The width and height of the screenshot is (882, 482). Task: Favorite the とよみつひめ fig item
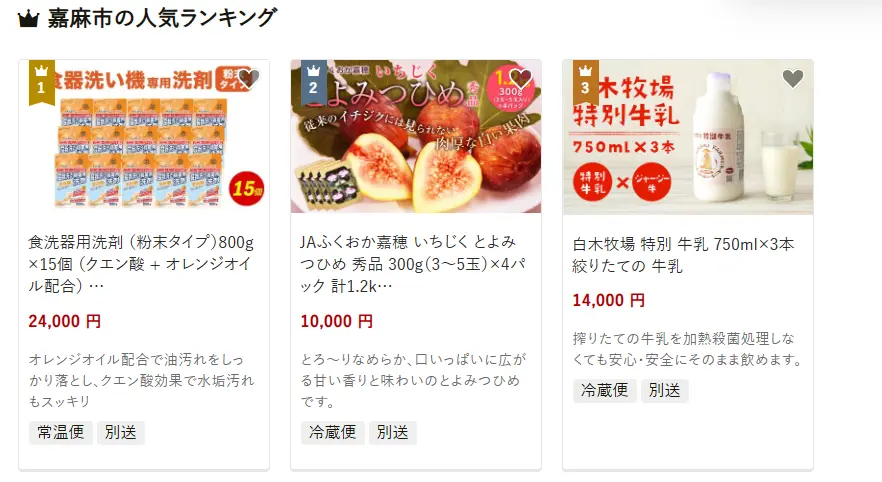pyautogui.click(x=521, y=79)
